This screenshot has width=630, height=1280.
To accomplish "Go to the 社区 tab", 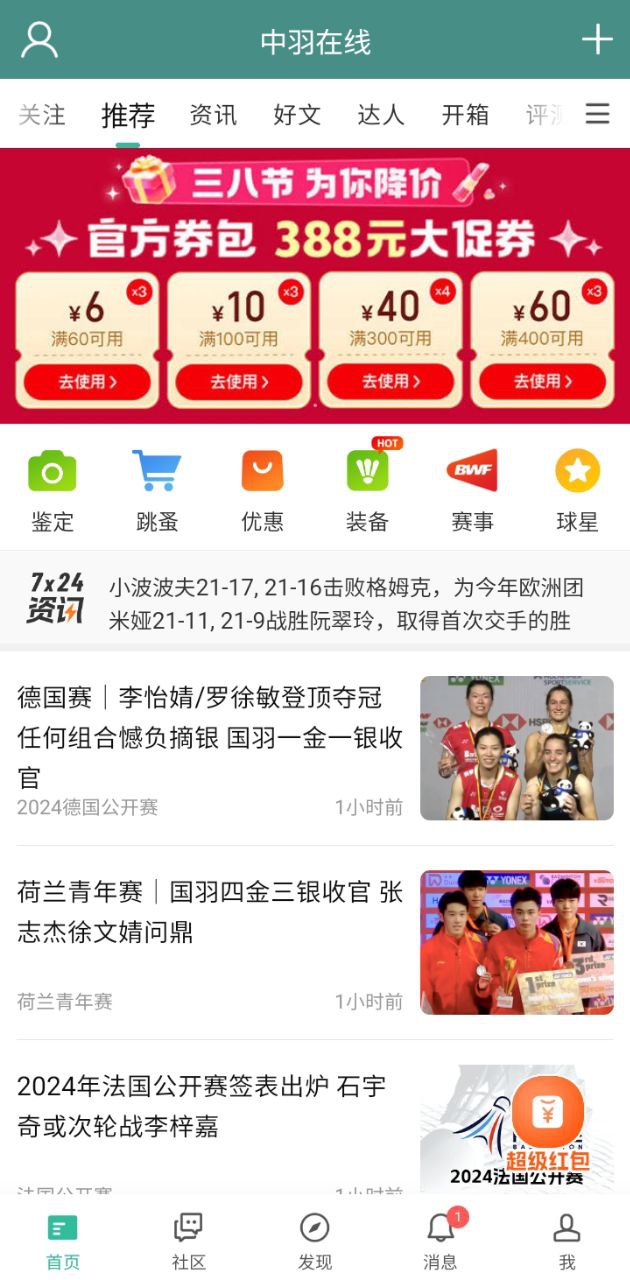I will click(x=188, y=1241).
